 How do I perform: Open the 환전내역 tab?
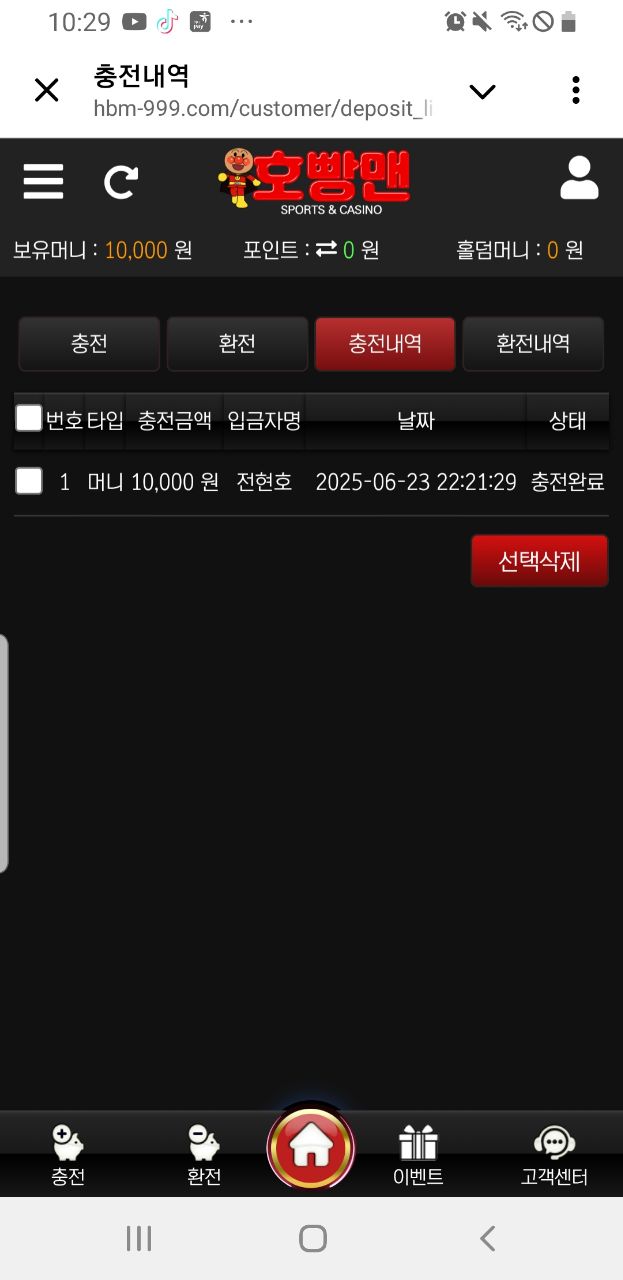[x=533, y=344]
